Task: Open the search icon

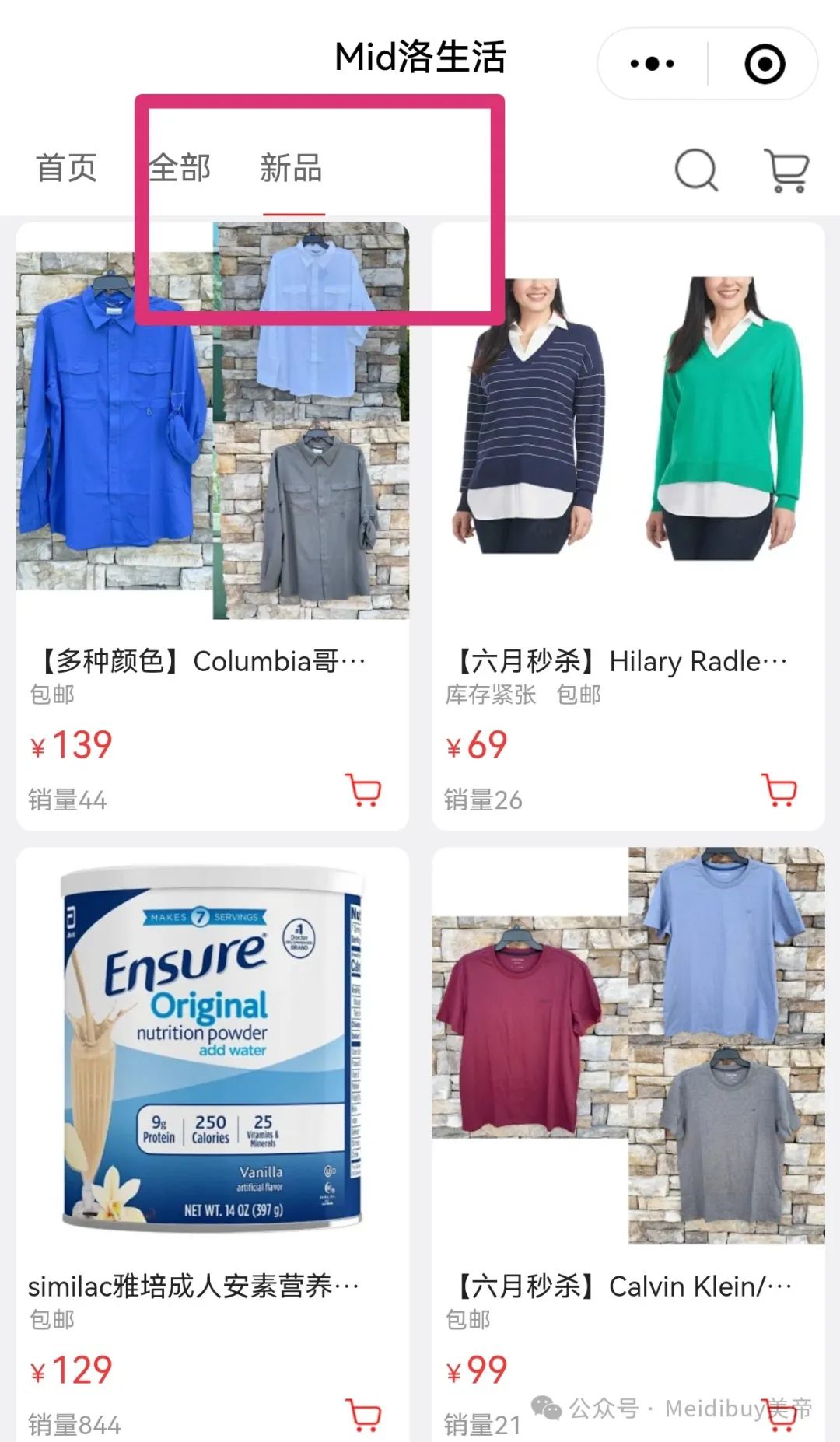Action: pyautogui.click(x=695, y=170)
